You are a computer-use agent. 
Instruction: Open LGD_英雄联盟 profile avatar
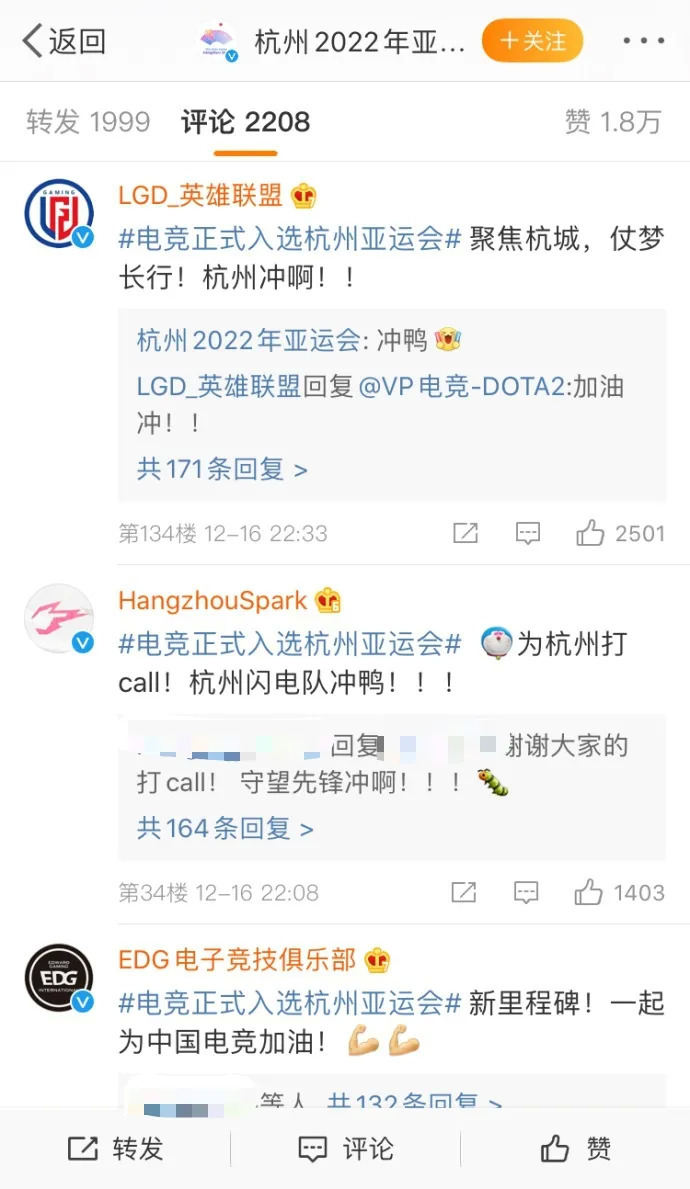(58, 213)
